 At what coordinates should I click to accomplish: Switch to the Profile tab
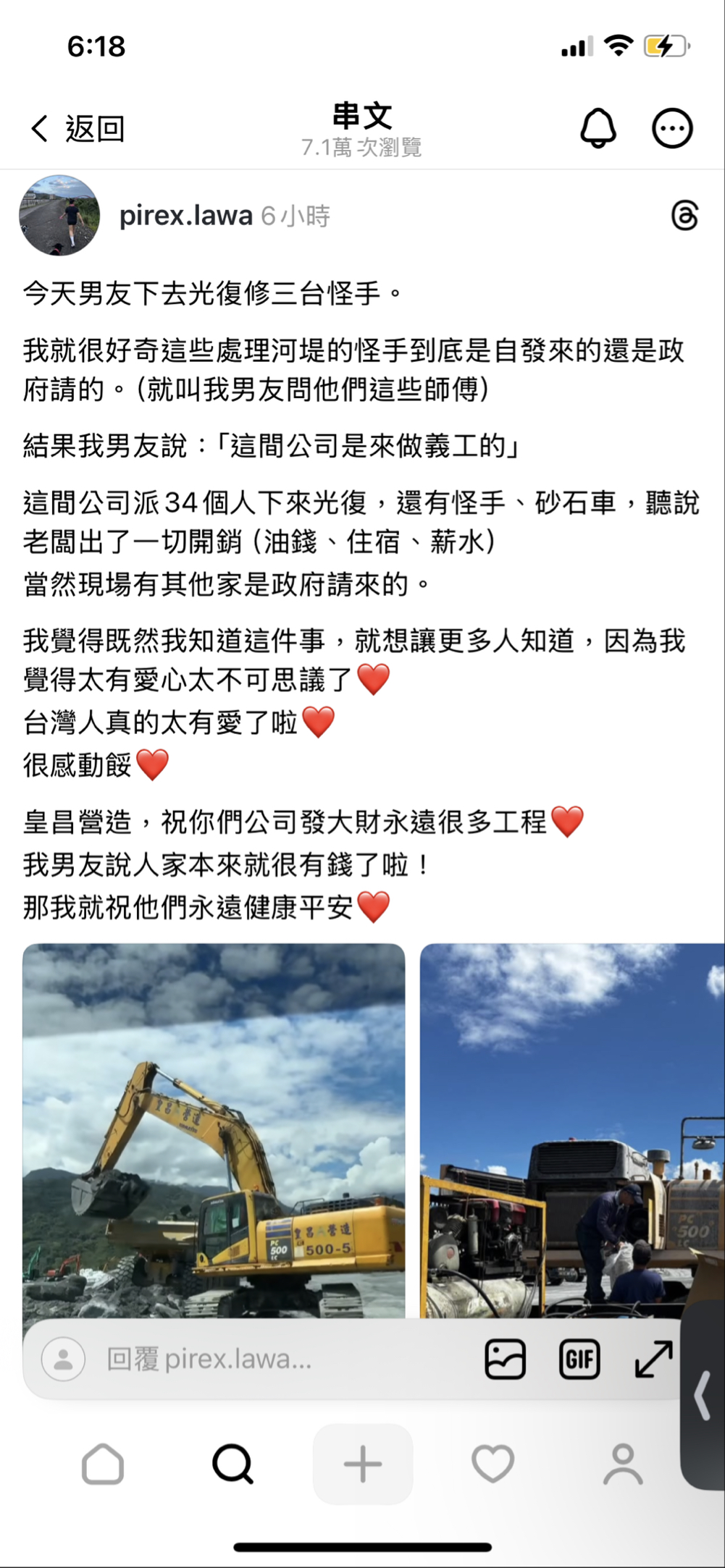click(x=623, y=1464)
